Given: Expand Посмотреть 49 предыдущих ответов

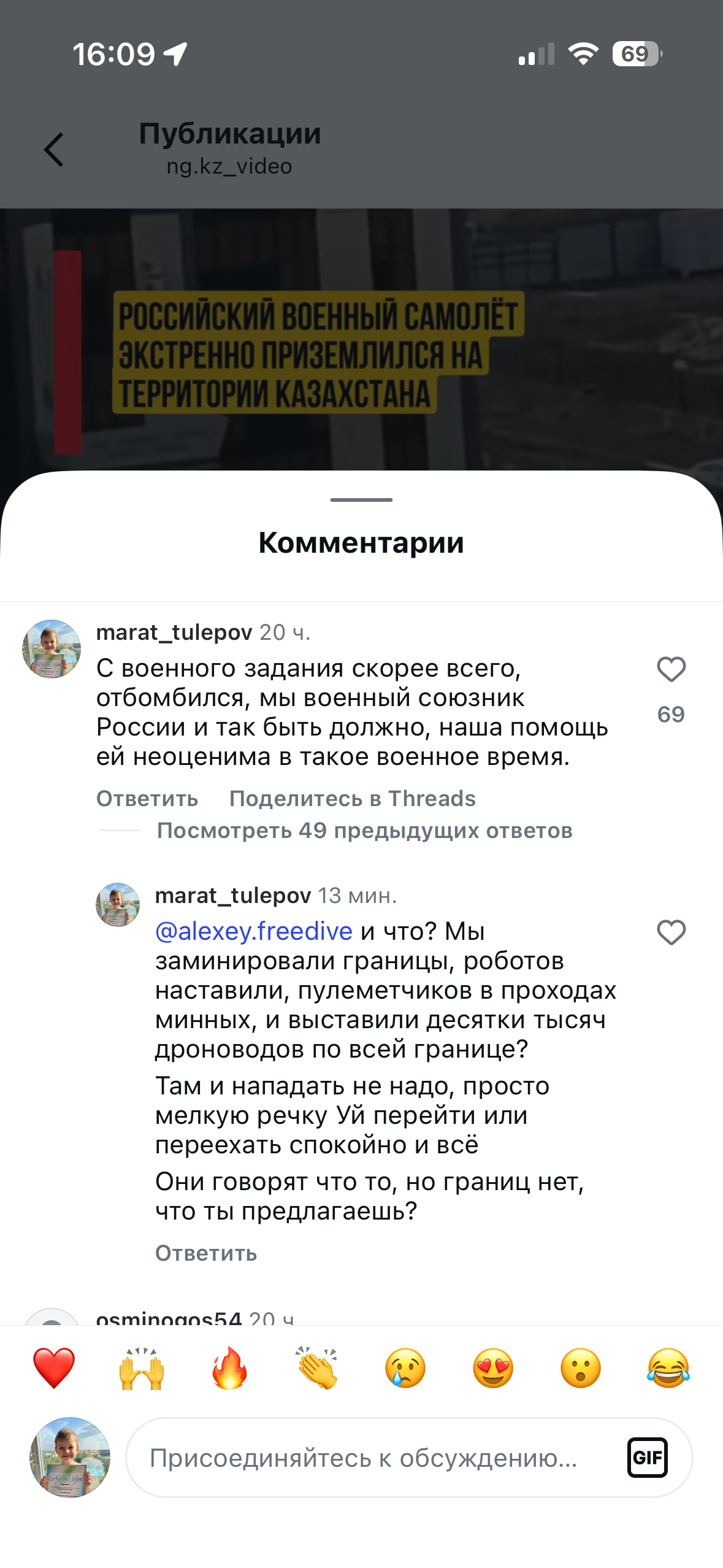Looking at the screenshot, I should tap(364, 831).
